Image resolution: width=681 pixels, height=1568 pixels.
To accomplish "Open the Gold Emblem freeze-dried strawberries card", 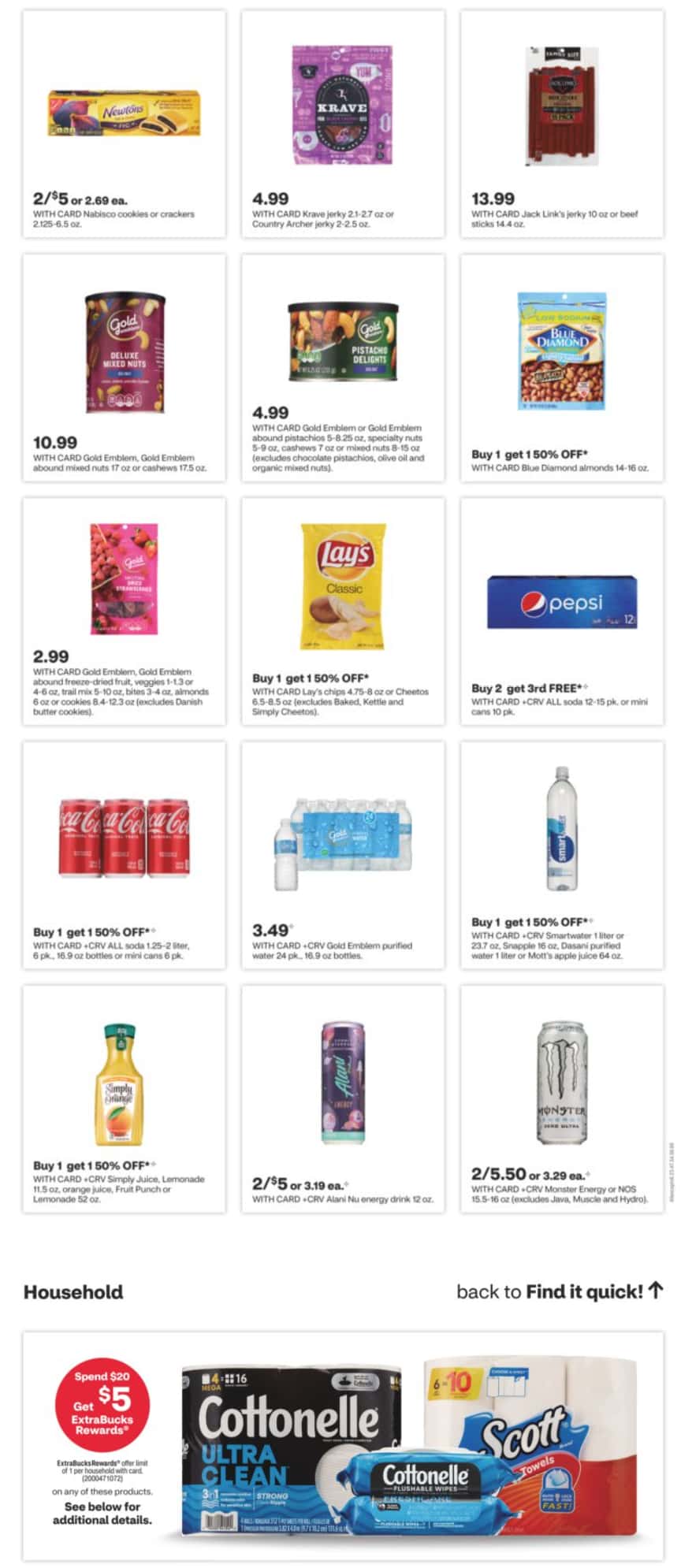I will coord(124,611).
